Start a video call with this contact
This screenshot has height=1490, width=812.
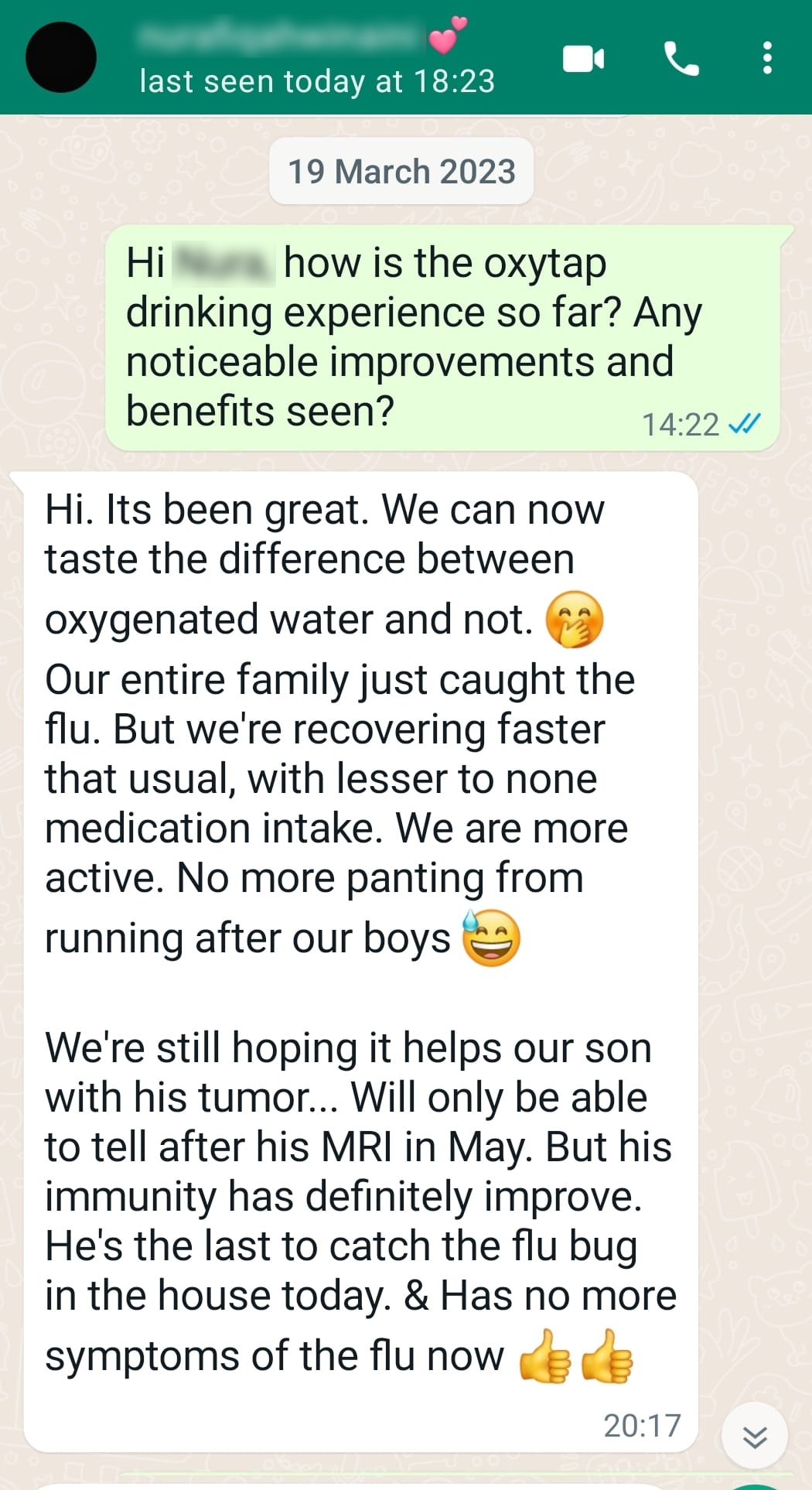583,59
